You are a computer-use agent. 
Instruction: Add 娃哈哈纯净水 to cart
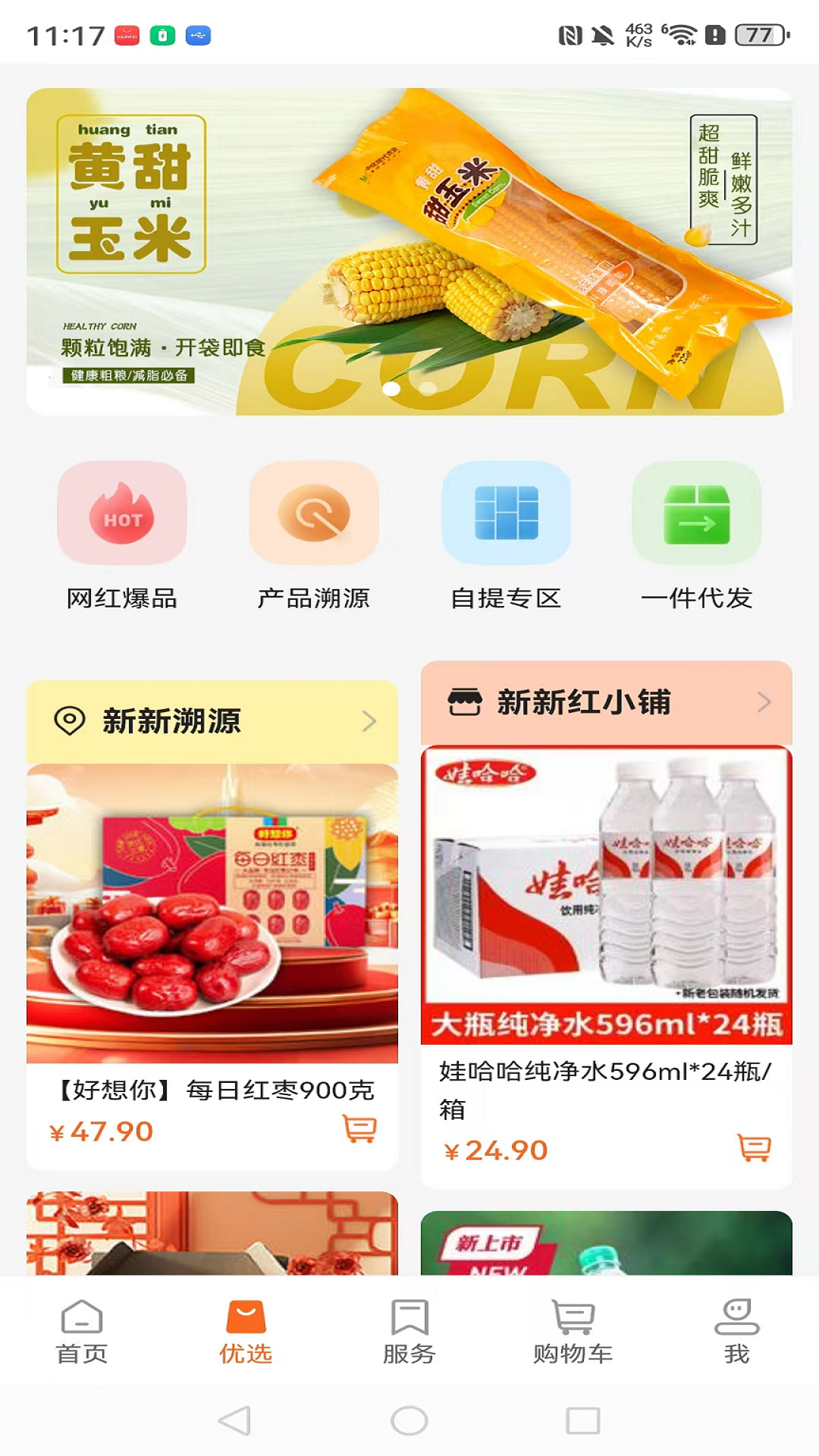click(x=755, y=1147)
